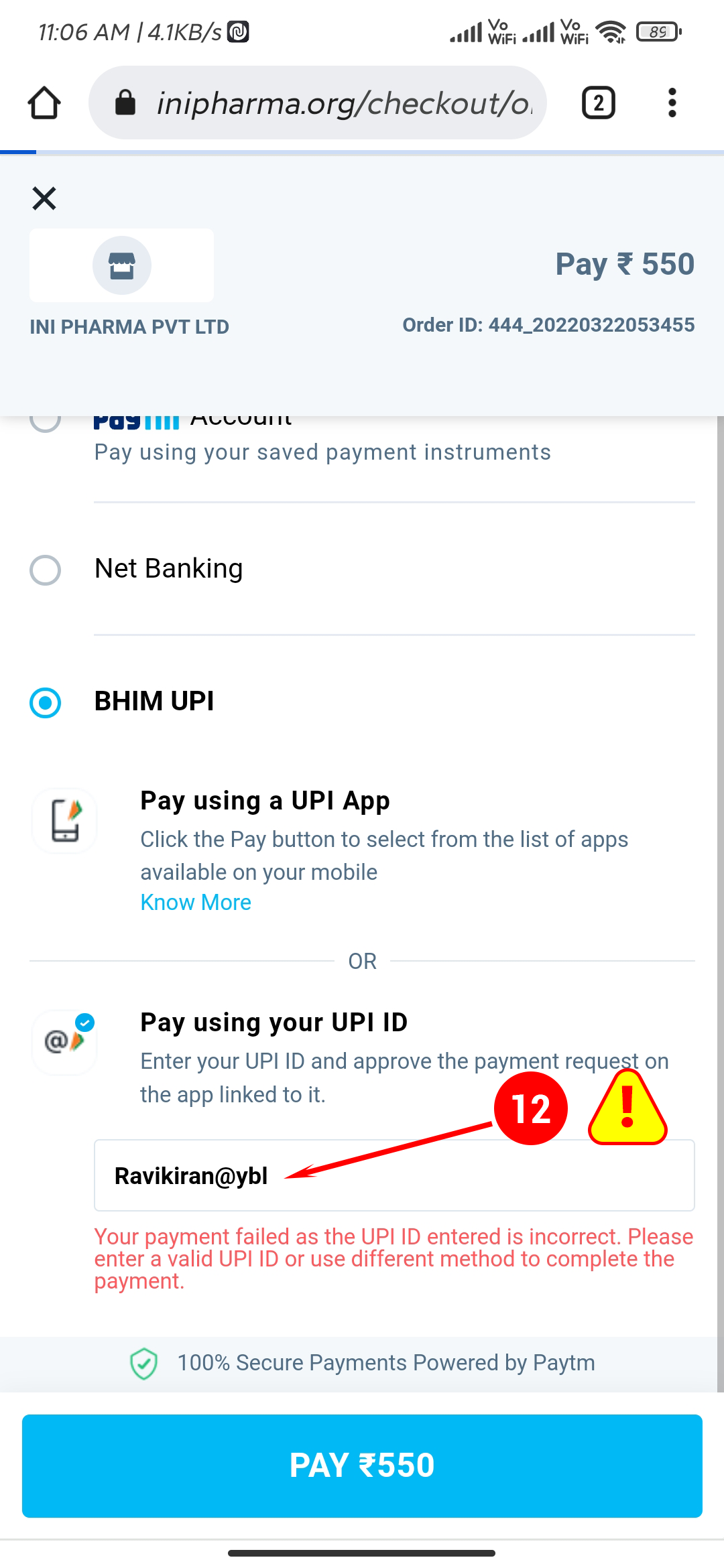Close the payment checkout page
724x1568 pixels.
pos(44,198)
